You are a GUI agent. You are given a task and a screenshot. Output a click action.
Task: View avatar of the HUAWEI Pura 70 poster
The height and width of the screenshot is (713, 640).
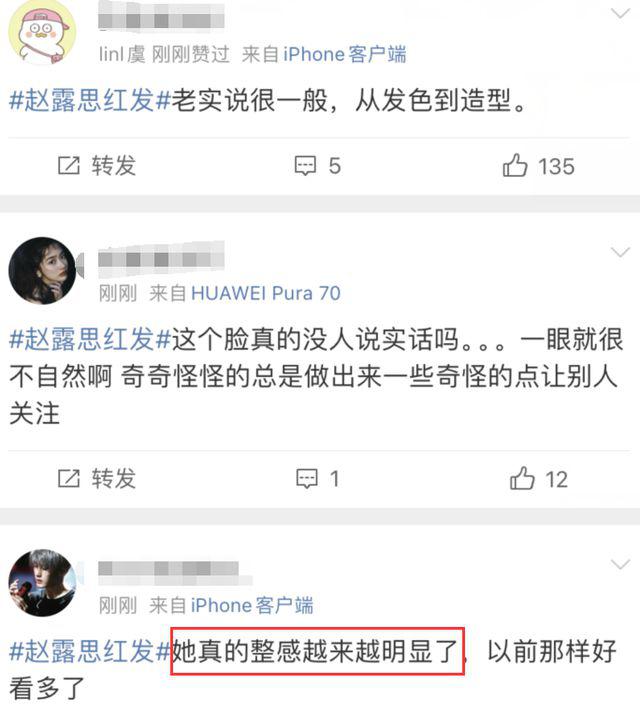(x=42, y=271)
